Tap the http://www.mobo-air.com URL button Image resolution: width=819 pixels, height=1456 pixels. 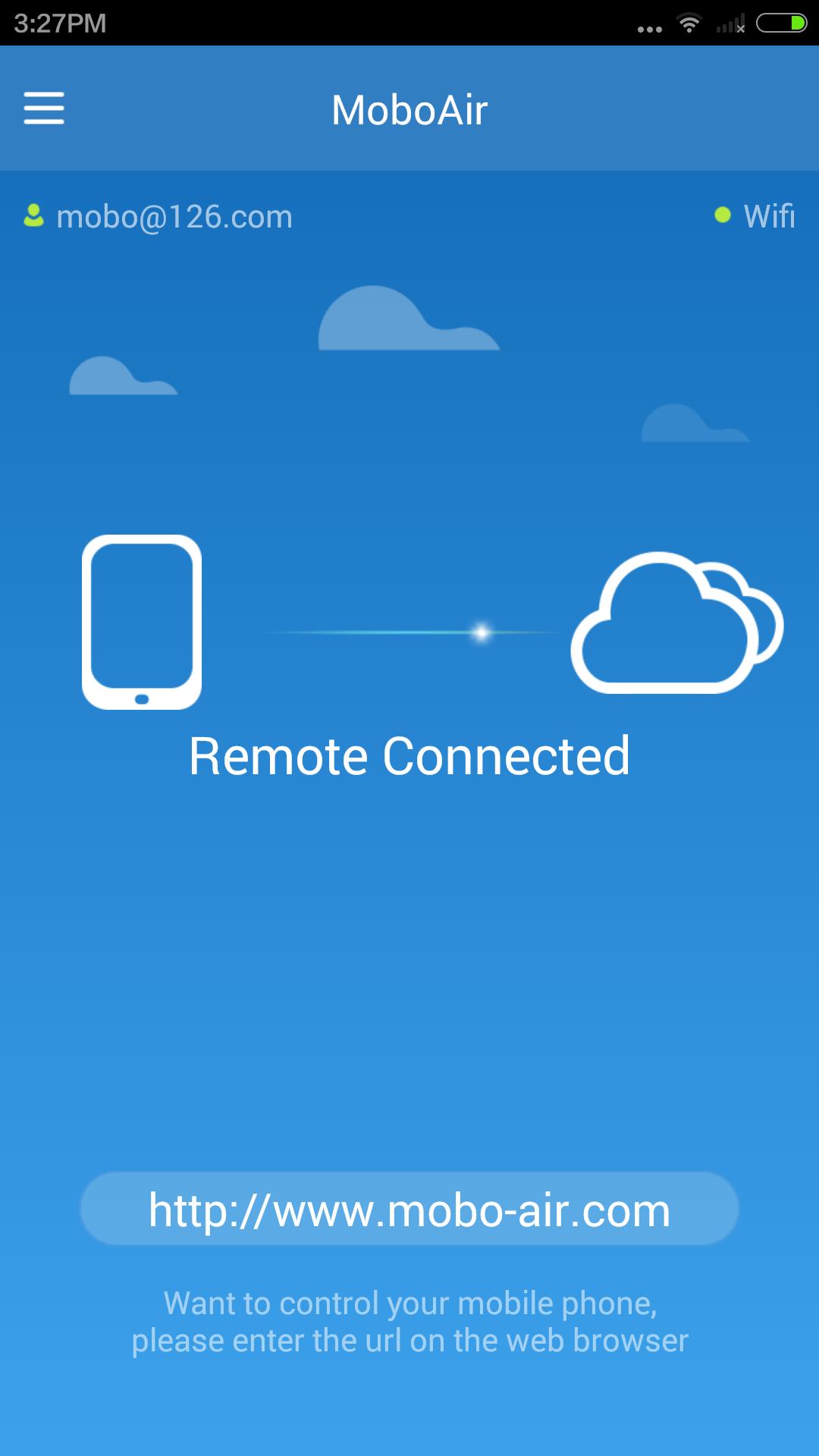tap(409, 1210)
